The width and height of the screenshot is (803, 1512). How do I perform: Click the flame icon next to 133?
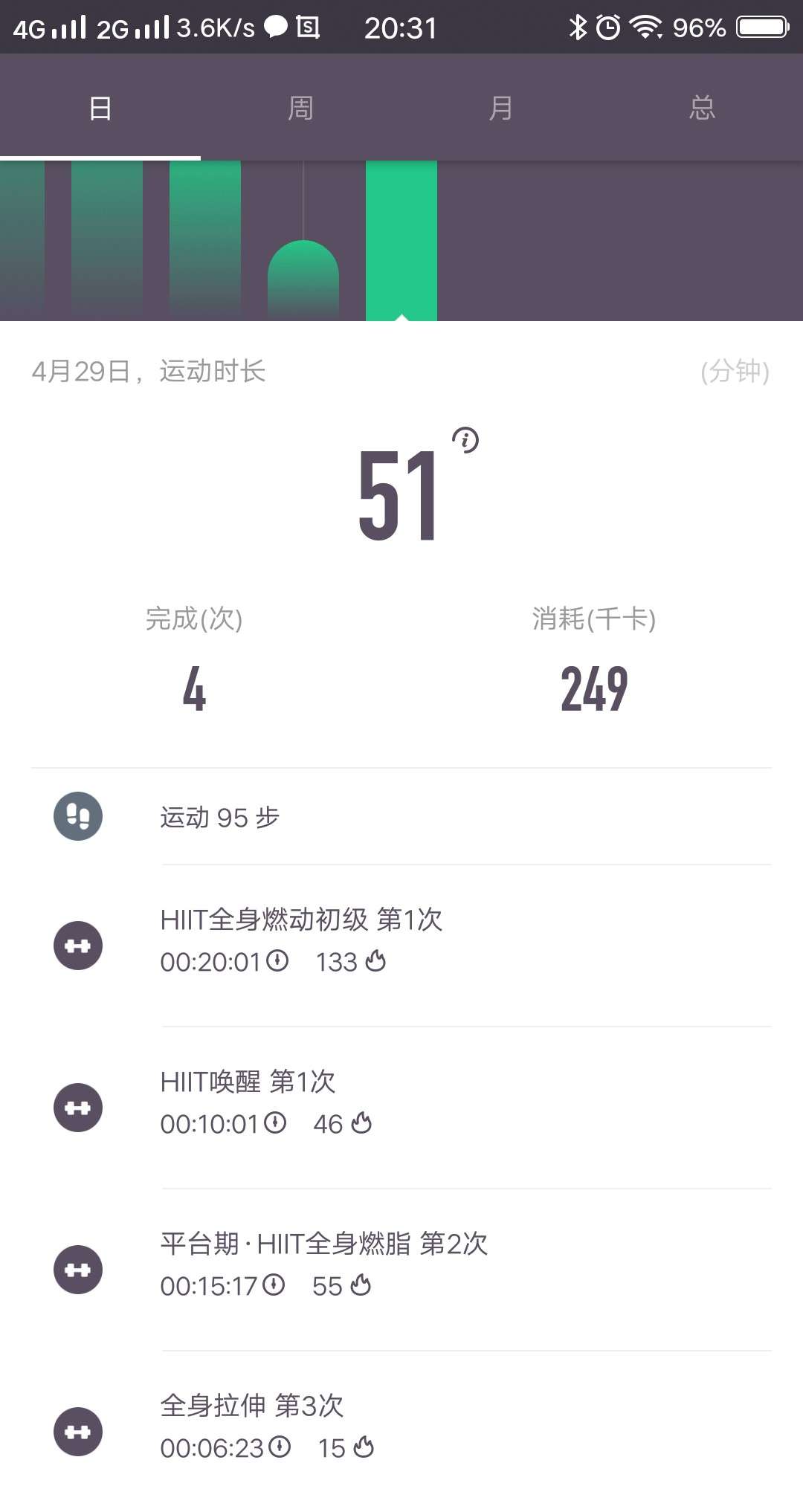[x=375, y=961]
